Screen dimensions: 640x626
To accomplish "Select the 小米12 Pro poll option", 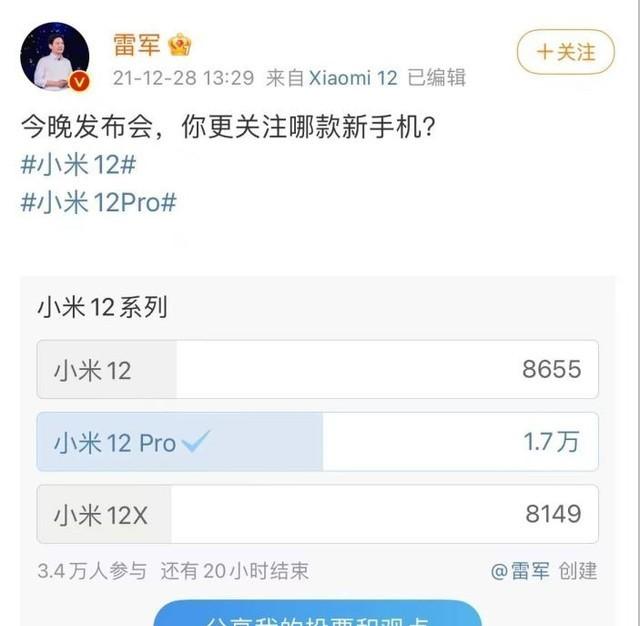I will pos(317,442).
